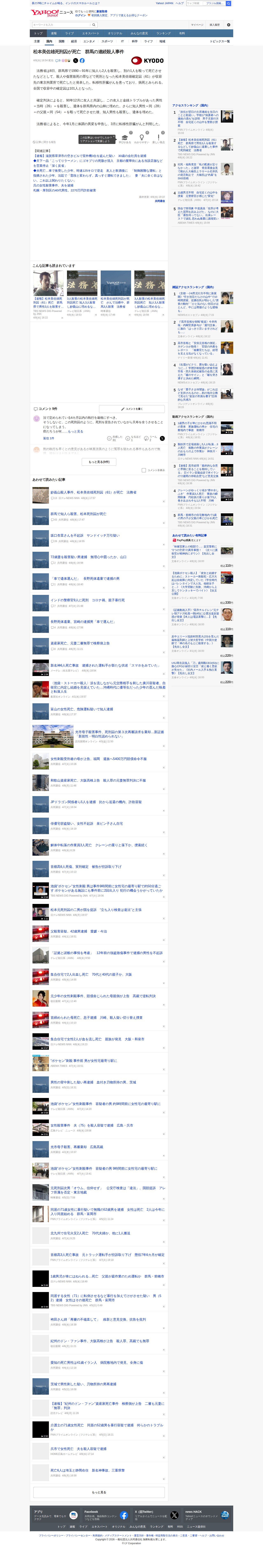The height and width of the screenshot is (1568, 263).
Task: Open 共同通信 source link
Action: pos(159,201)
